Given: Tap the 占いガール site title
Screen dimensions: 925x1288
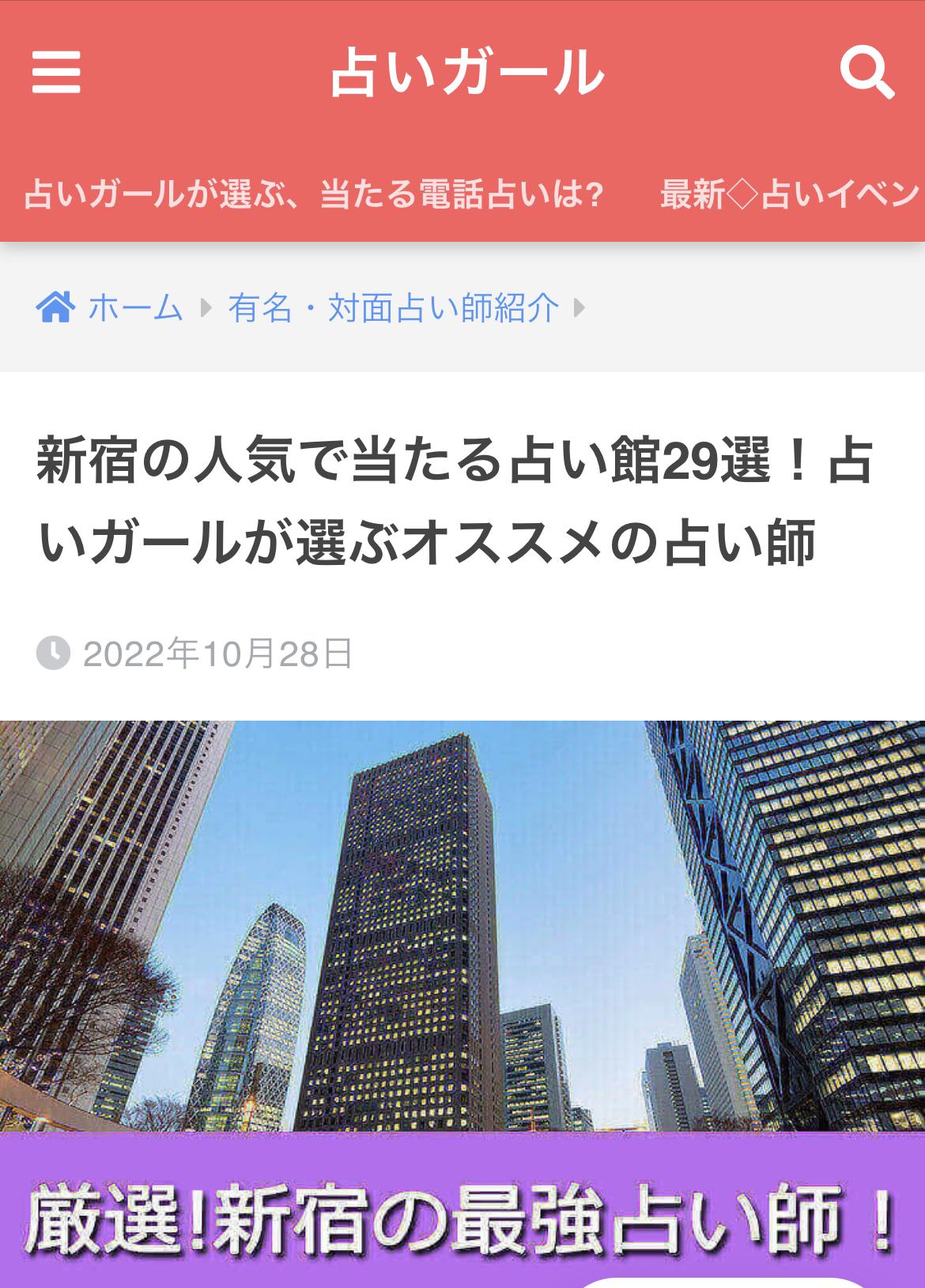Looking at the screenshot, I should [466, 73].
